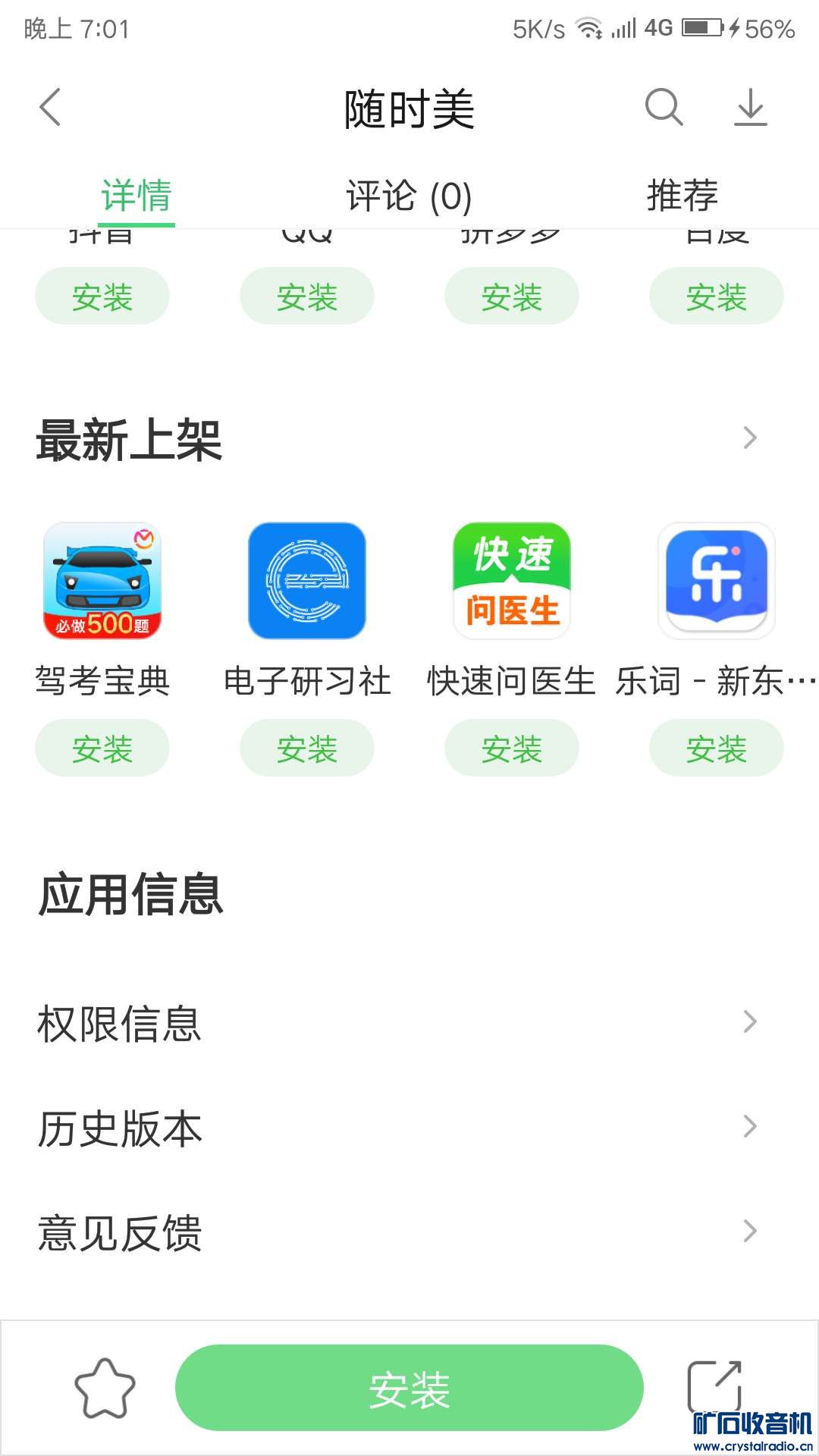
Task: Install 电子研习社
Action: pos(307,748)
